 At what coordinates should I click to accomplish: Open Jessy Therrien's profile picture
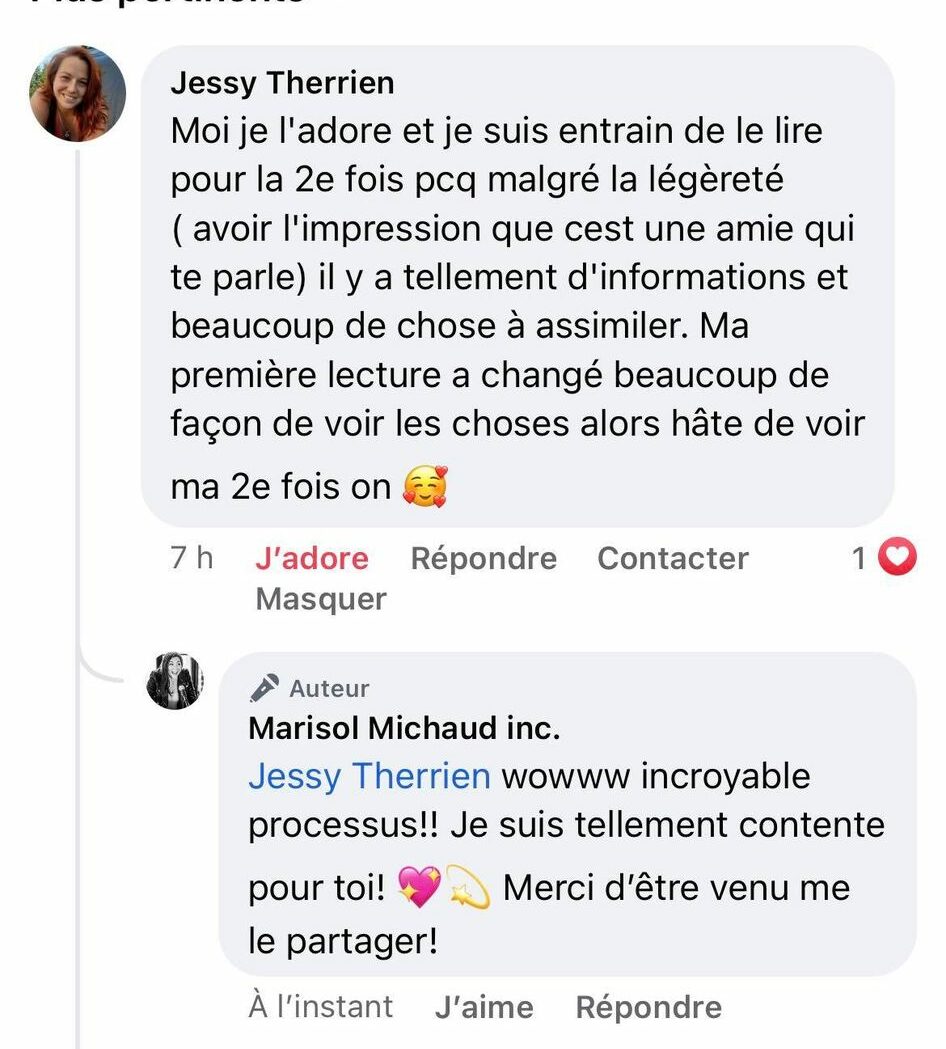point(78,93)
